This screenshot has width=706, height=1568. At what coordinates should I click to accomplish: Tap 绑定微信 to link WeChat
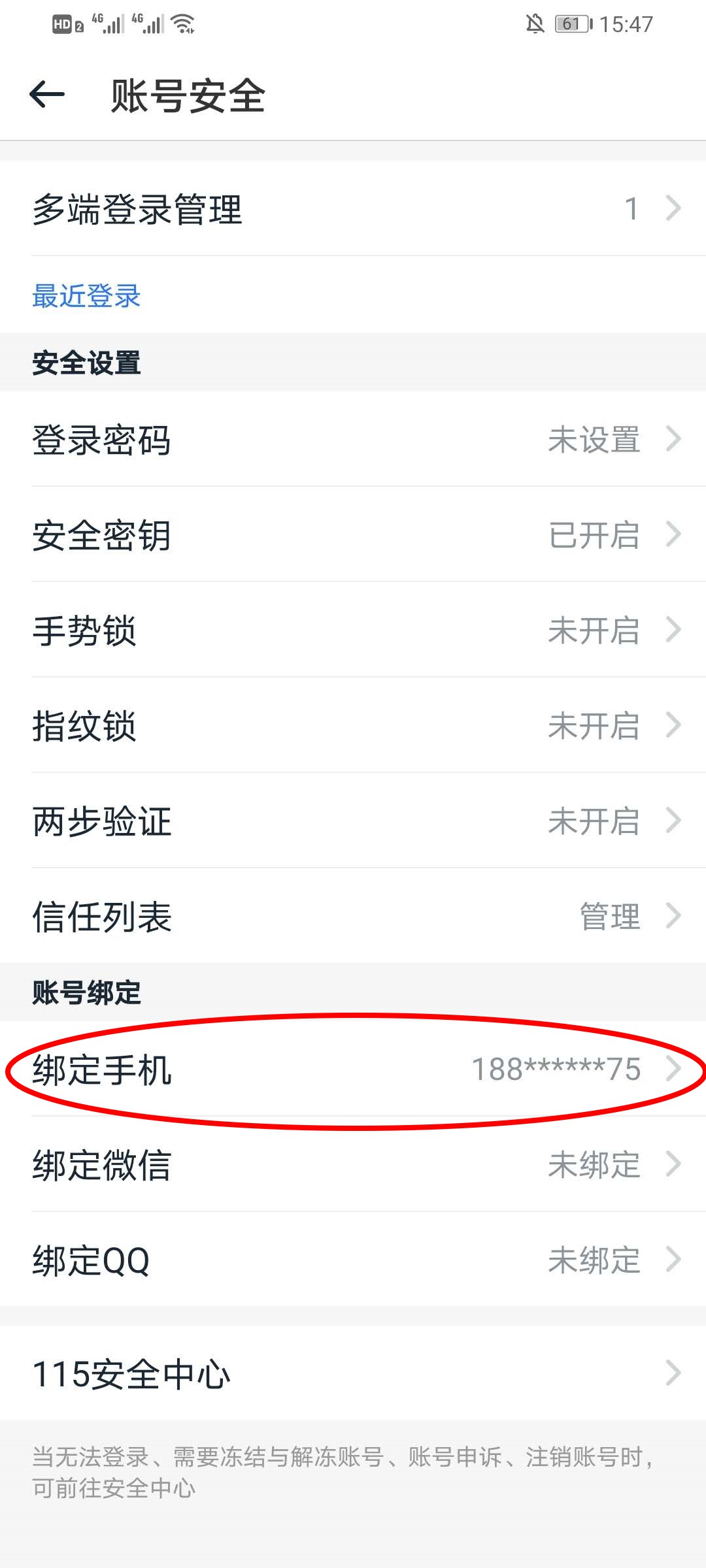click(353, 1165)
